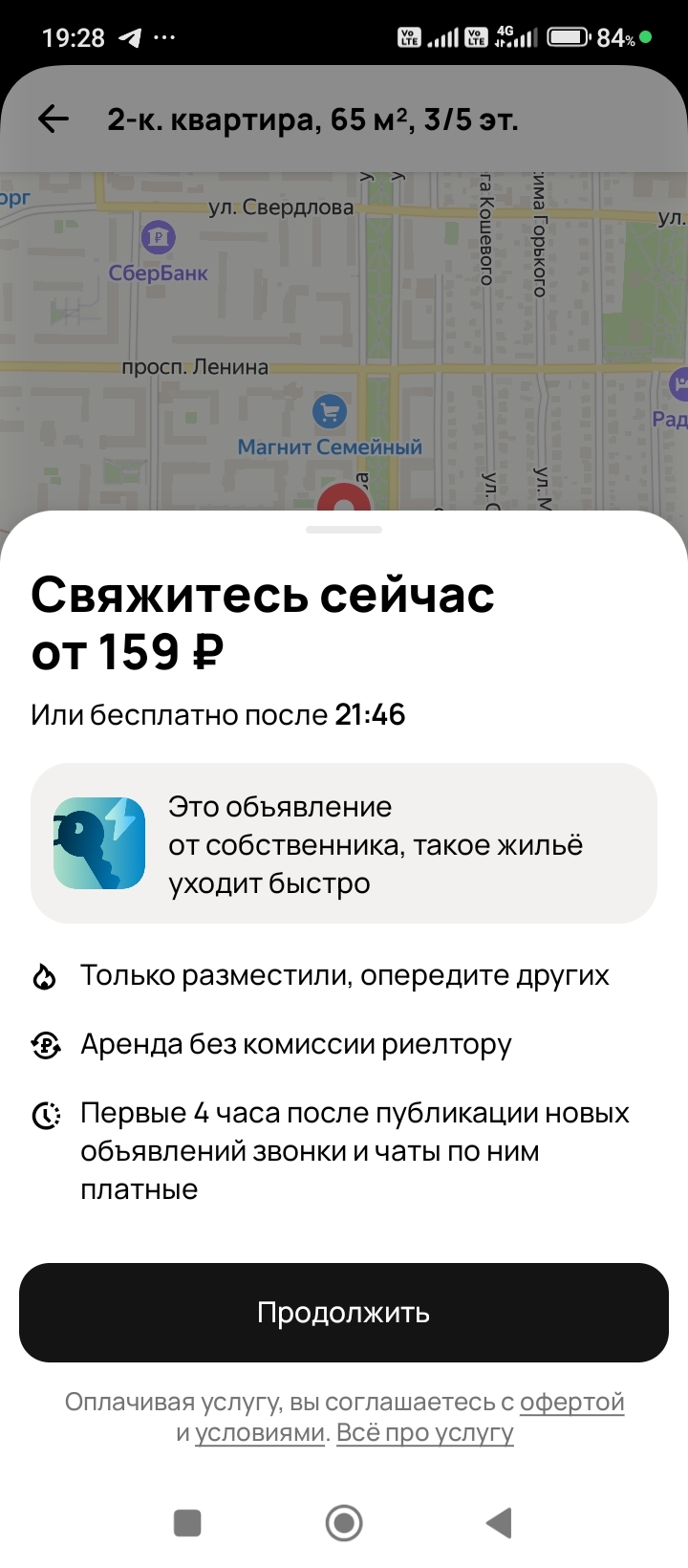Go back using the arrow icon
This screenshot has height=1568, width=688.
pyautogui.click(x=54, y=120)
